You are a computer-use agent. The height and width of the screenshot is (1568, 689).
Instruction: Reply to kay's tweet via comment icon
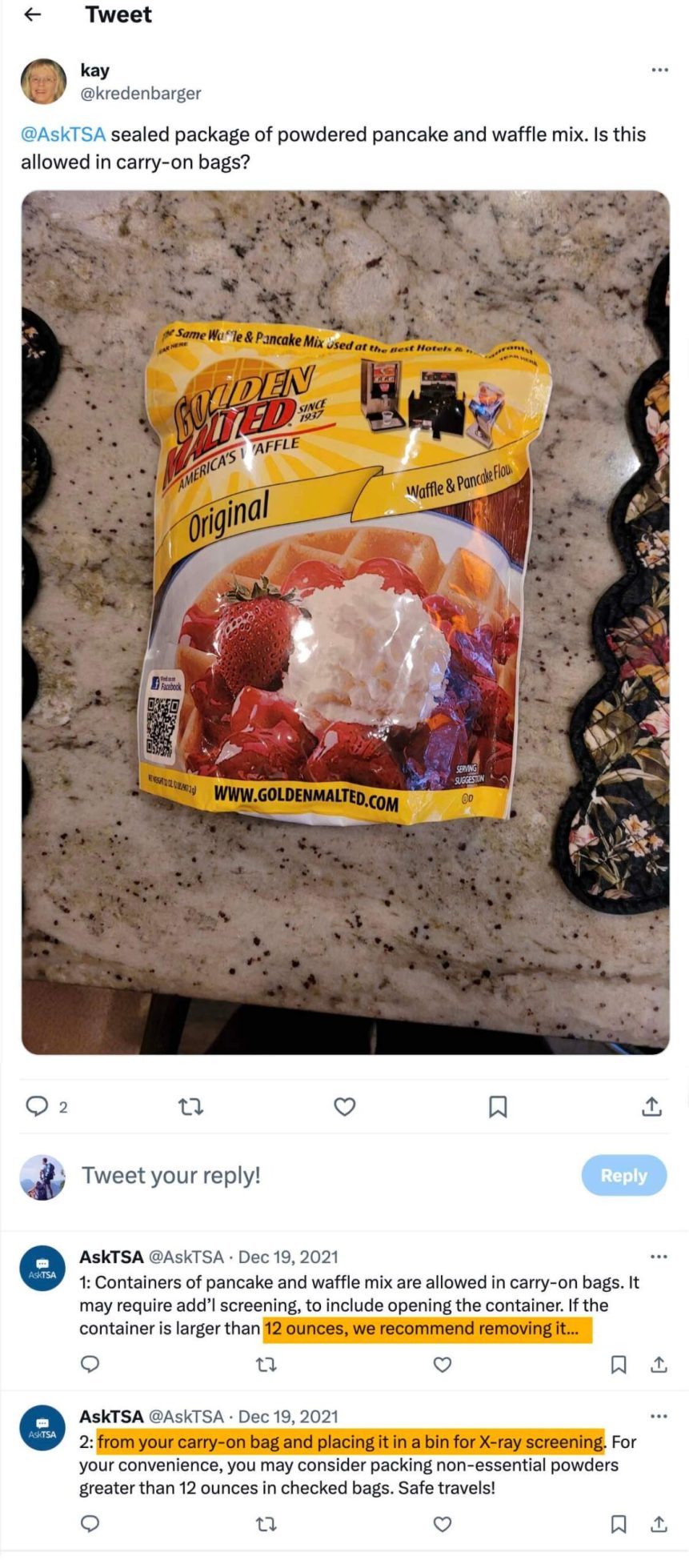click(x=37, y=1106)
